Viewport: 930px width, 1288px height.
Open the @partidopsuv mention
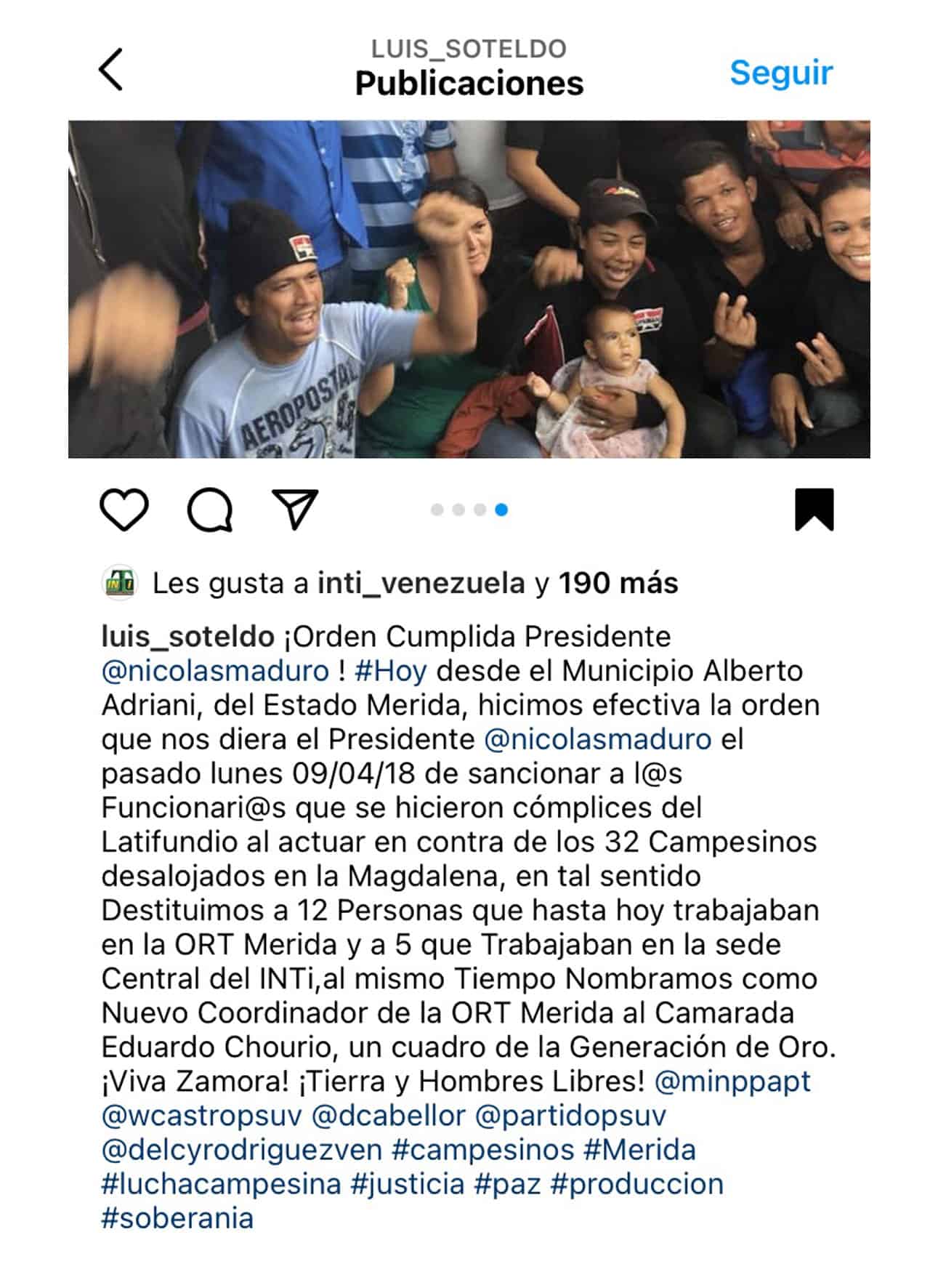pos(570,1116)
